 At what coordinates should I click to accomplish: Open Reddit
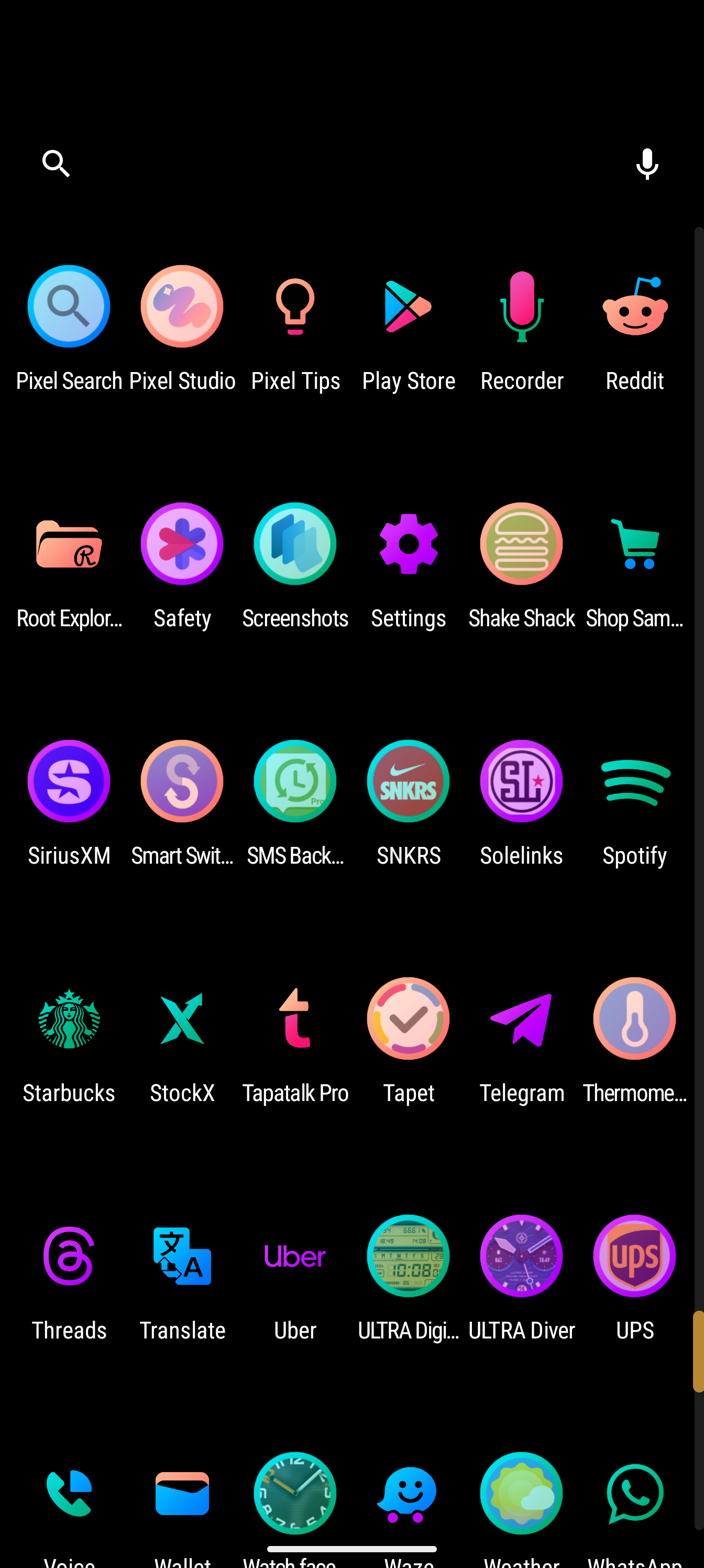pyautogui.click(x=635, y=308)
